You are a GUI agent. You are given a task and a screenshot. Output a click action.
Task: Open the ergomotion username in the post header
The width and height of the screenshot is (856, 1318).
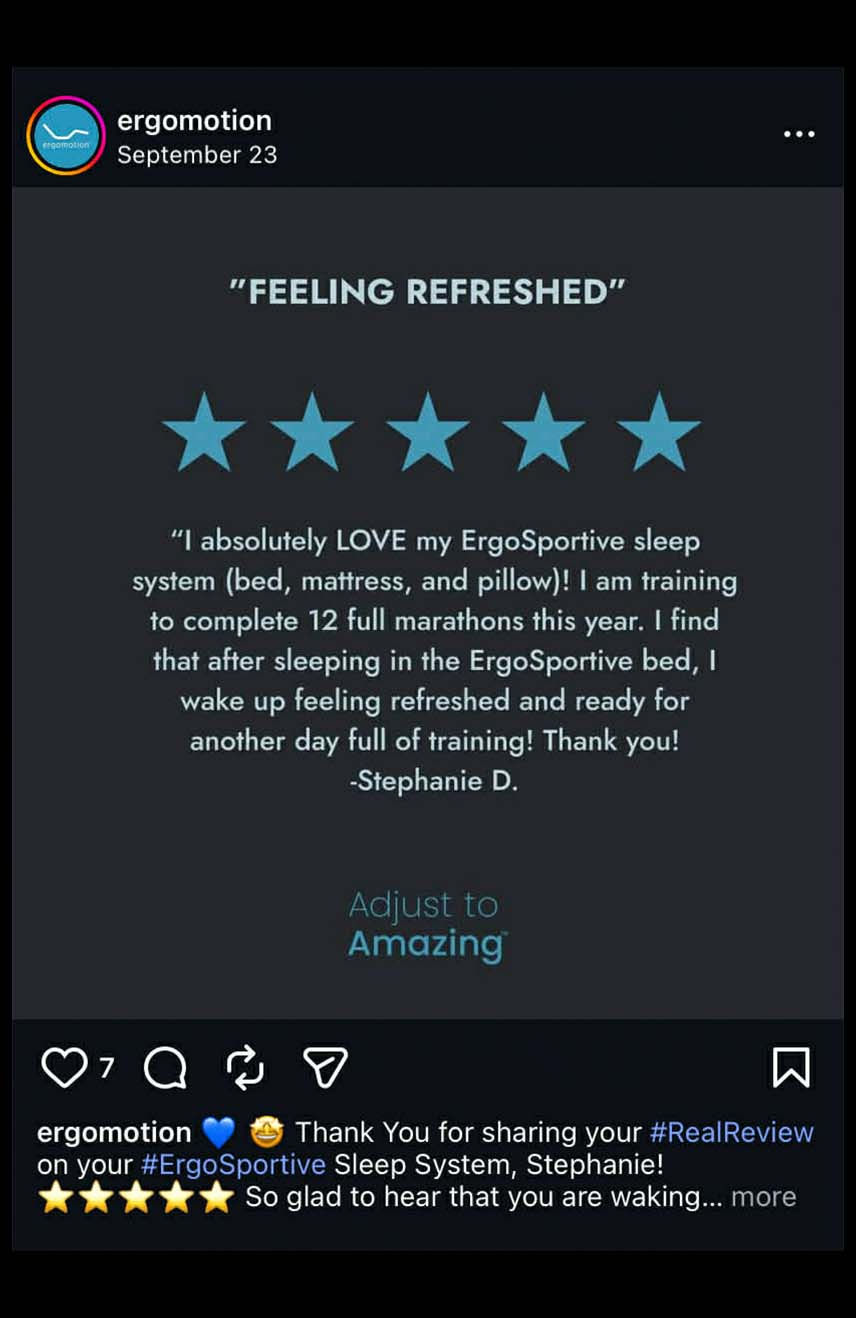point(194,120)
